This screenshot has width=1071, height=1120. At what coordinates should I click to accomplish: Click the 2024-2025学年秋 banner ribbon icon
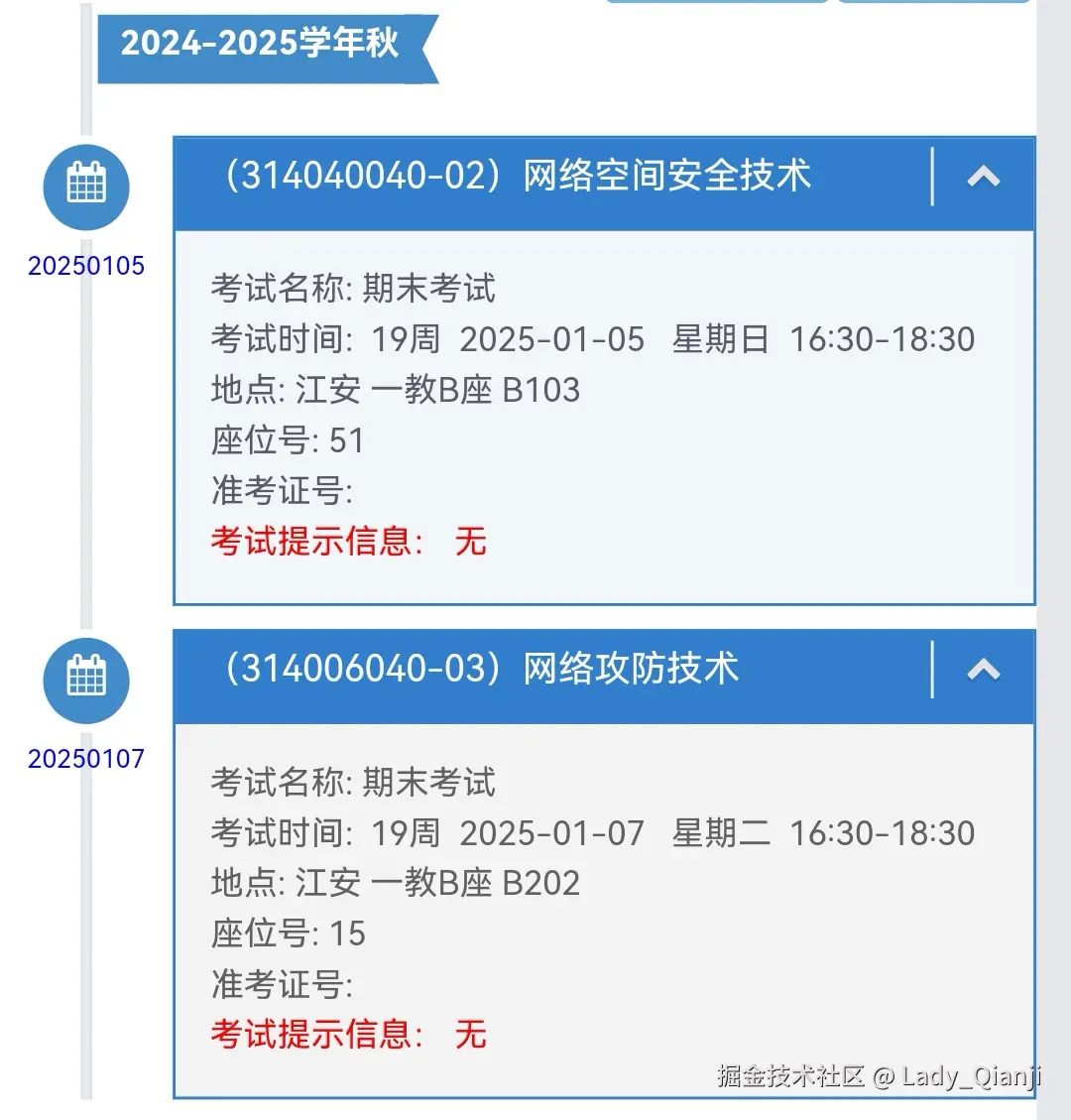point(268,45)
